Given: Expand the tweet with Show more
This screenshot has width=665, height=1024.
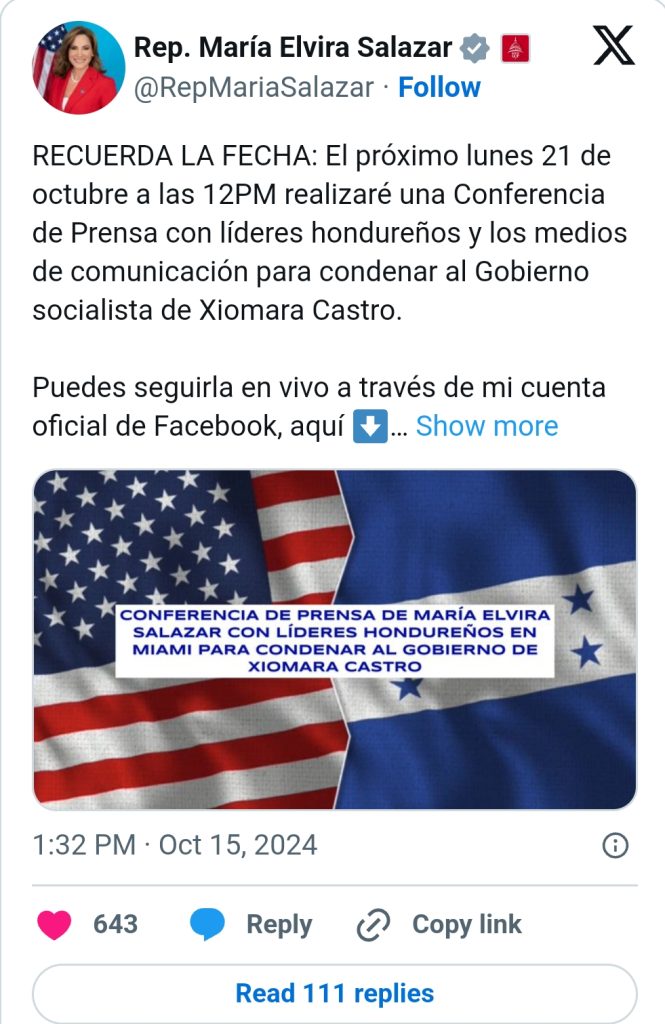Looking at the screenshot, I should 486,426.
